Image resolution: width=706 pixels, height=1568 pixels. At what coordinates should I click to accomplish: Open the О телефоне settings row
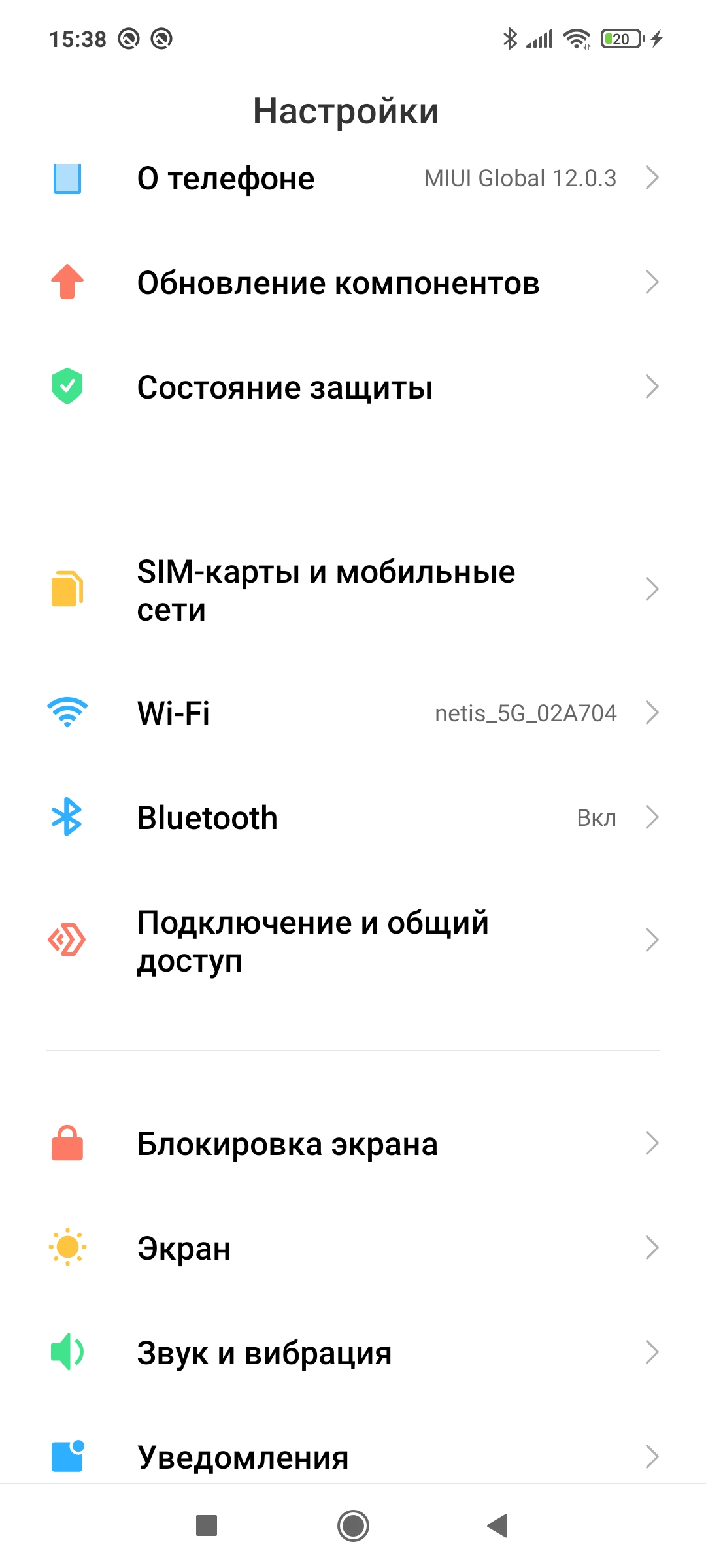tap(353, 178)
